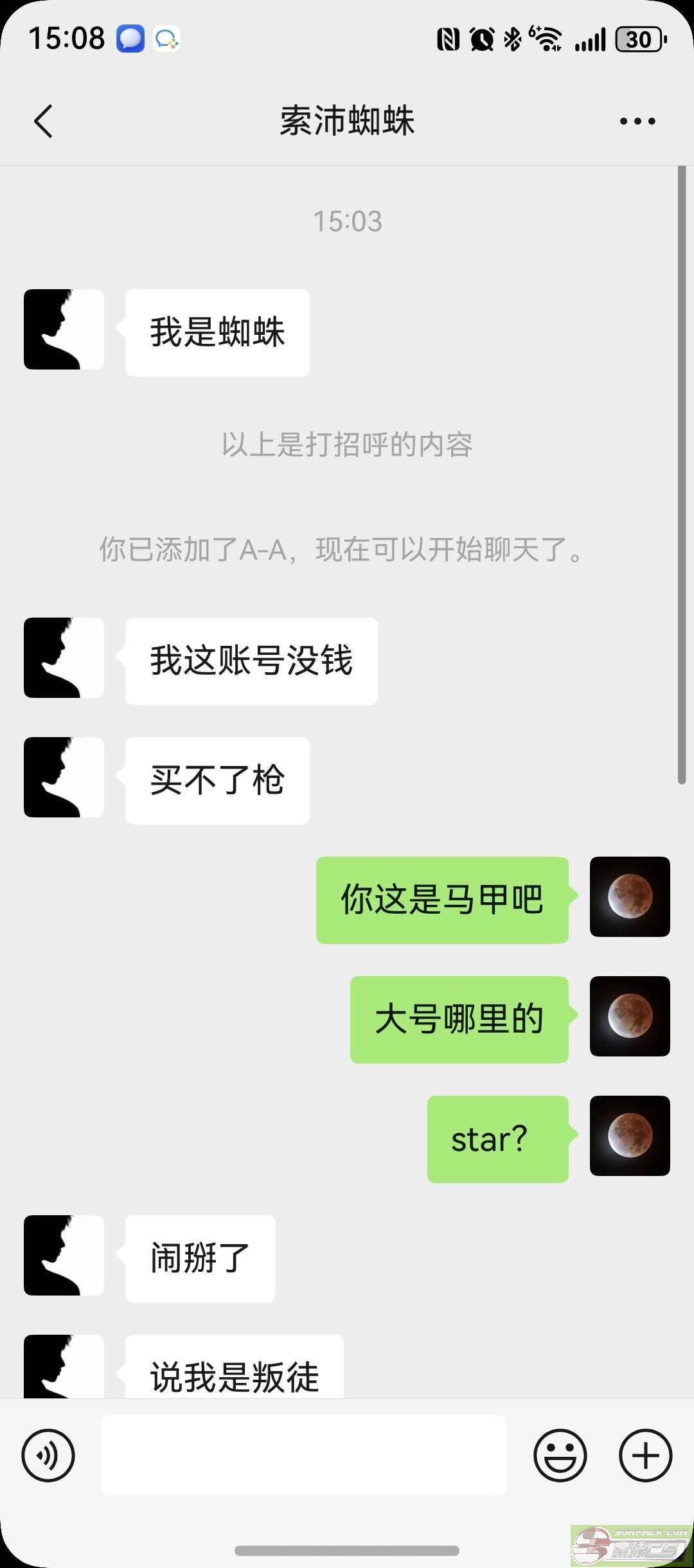Open the chat info three-dot menu

pyautogui.click(x=637, y=121)
